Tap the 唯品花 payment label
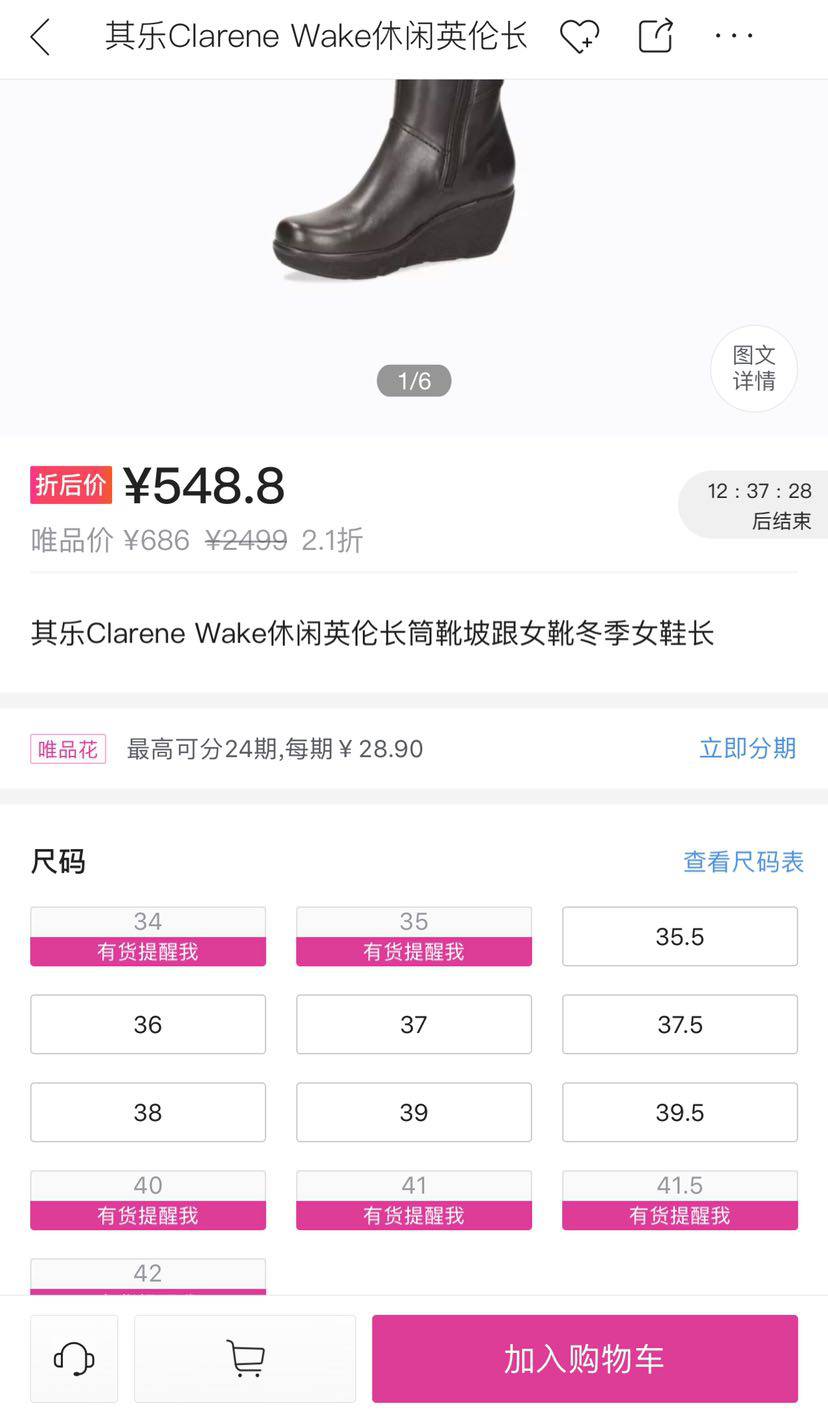 [x=67, y=748]
